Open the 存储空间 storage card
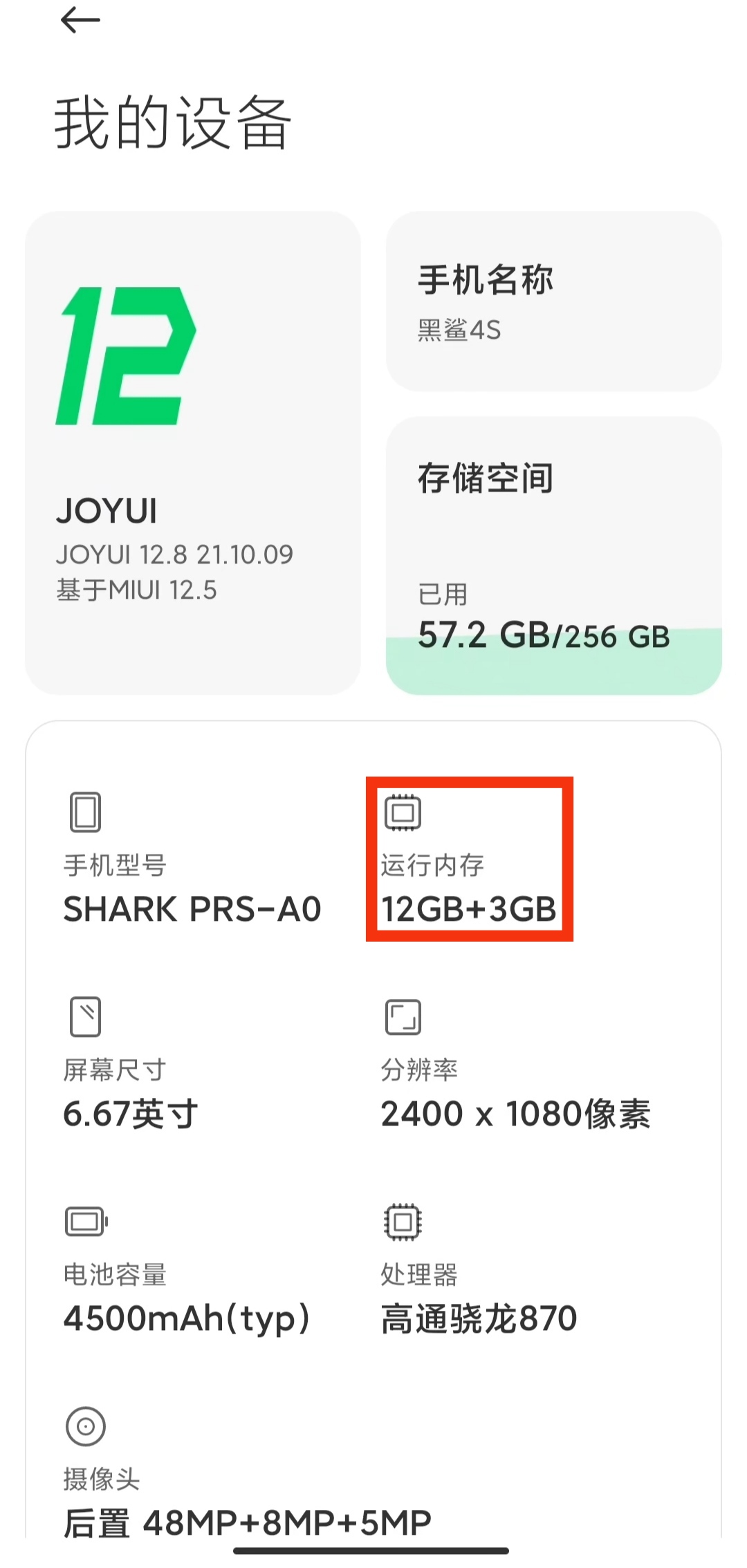The width and height of the screenshot is (747, 1568). (554, 556)
